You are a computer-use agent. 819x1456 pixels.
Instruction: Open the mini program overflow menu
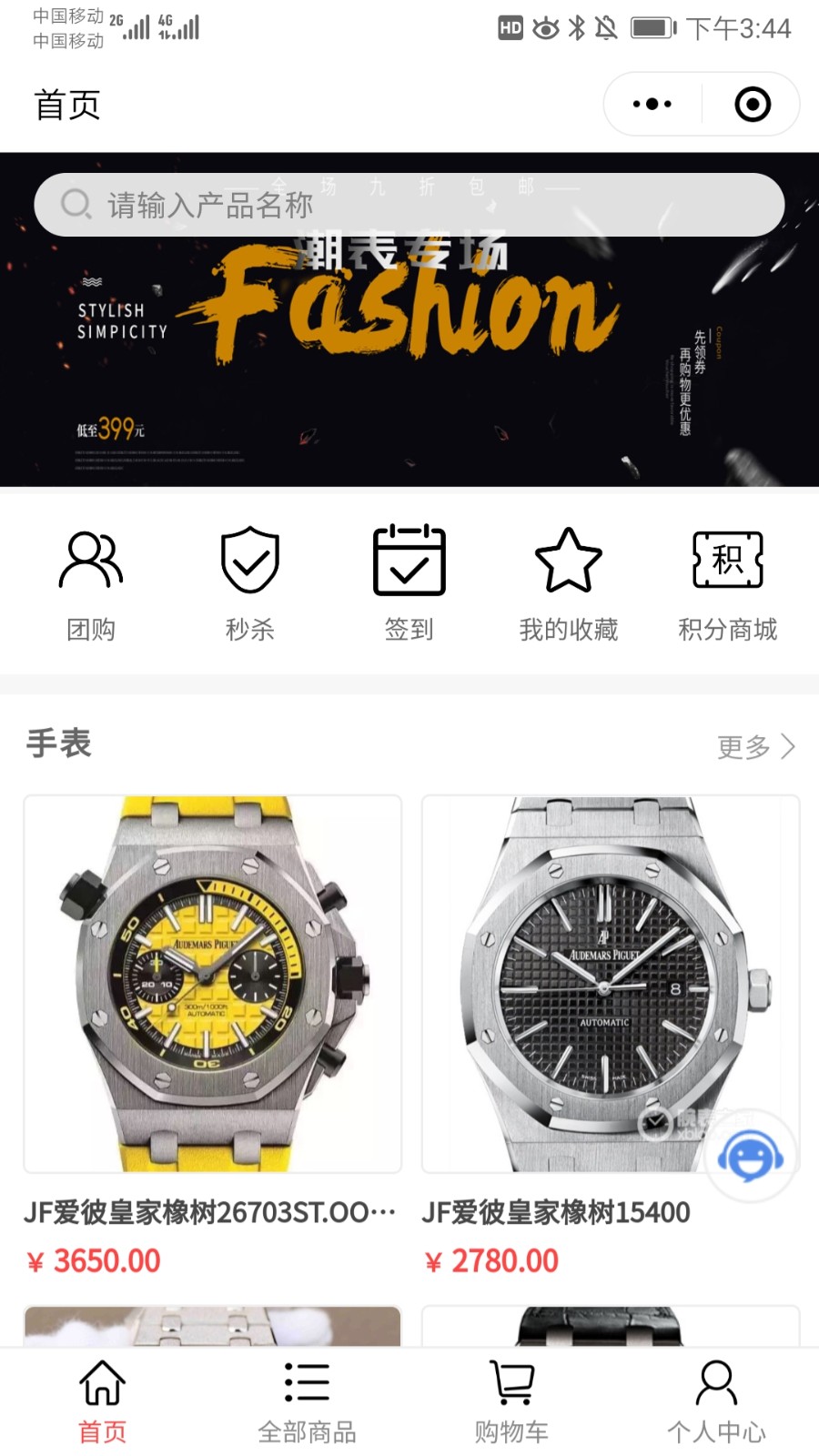tap(652, 104)
